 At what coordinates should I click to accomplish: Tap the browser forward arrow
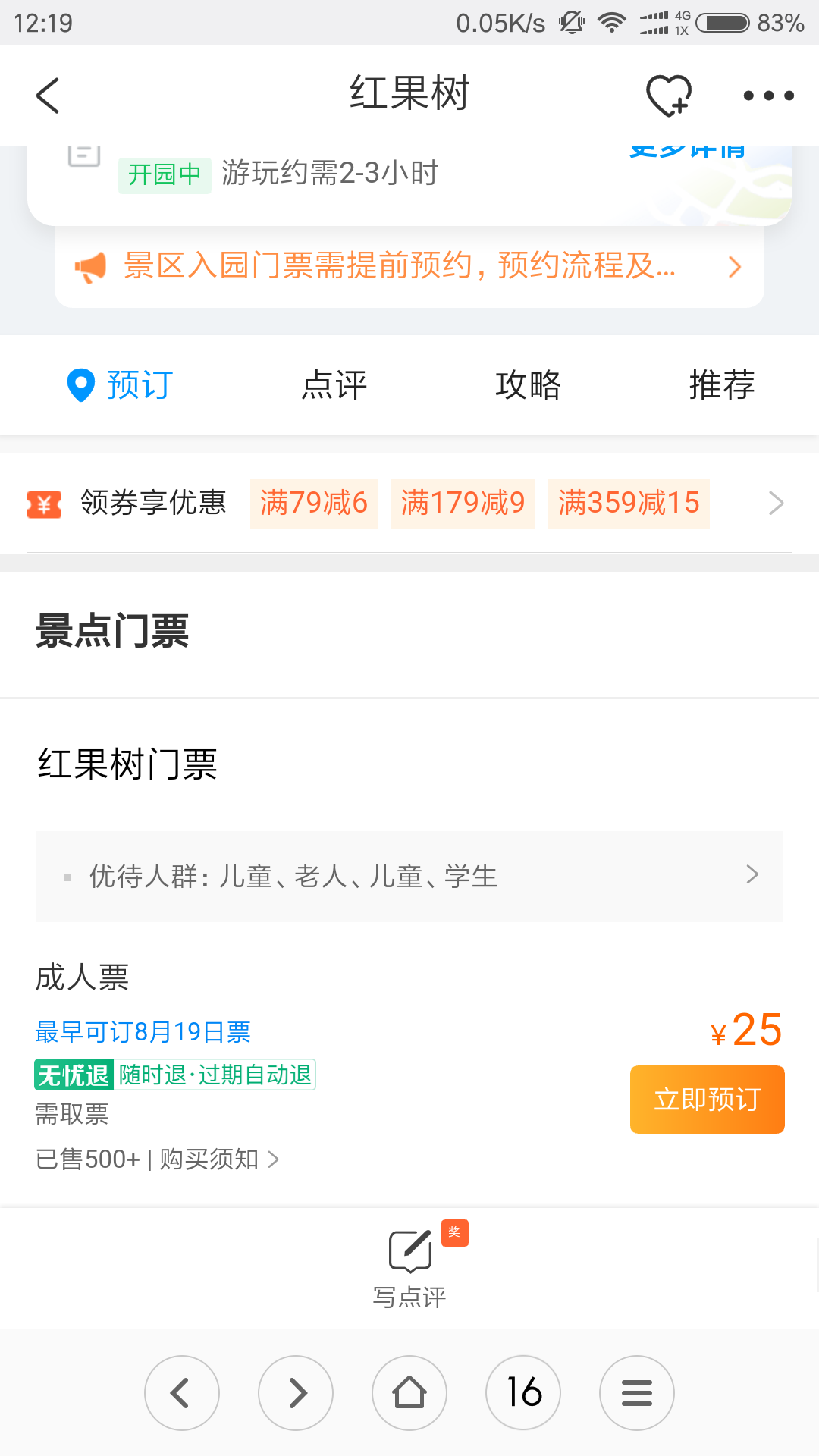coord(296,1393)
